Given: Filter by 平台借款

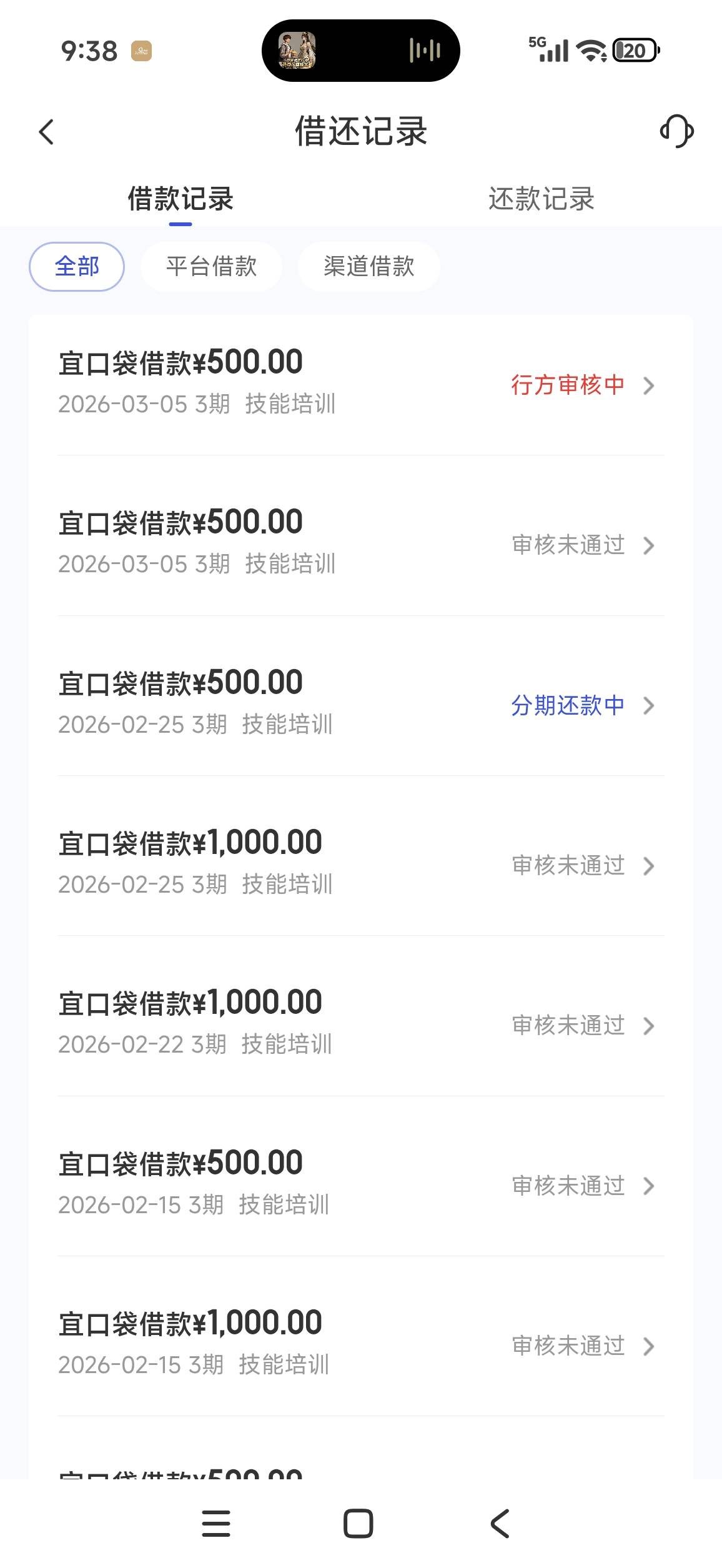Looking at the screenshot, I should [x=211, y=266].
